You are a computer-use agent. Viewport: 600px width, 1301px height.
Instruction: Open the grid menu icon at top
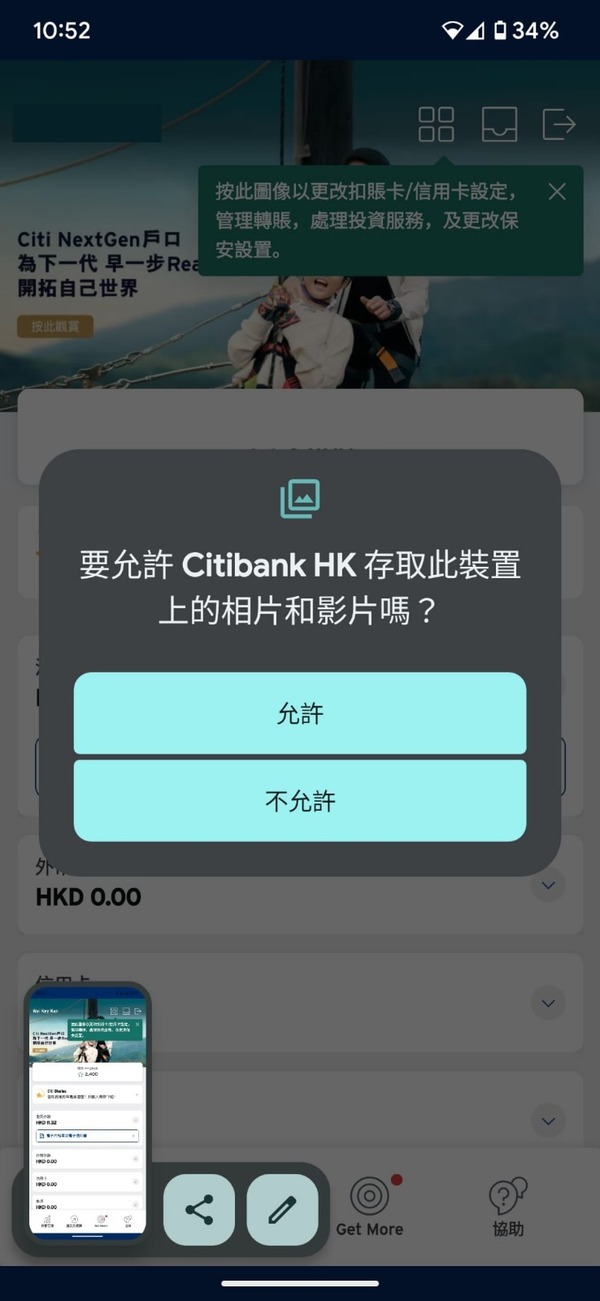click(436, 124)
